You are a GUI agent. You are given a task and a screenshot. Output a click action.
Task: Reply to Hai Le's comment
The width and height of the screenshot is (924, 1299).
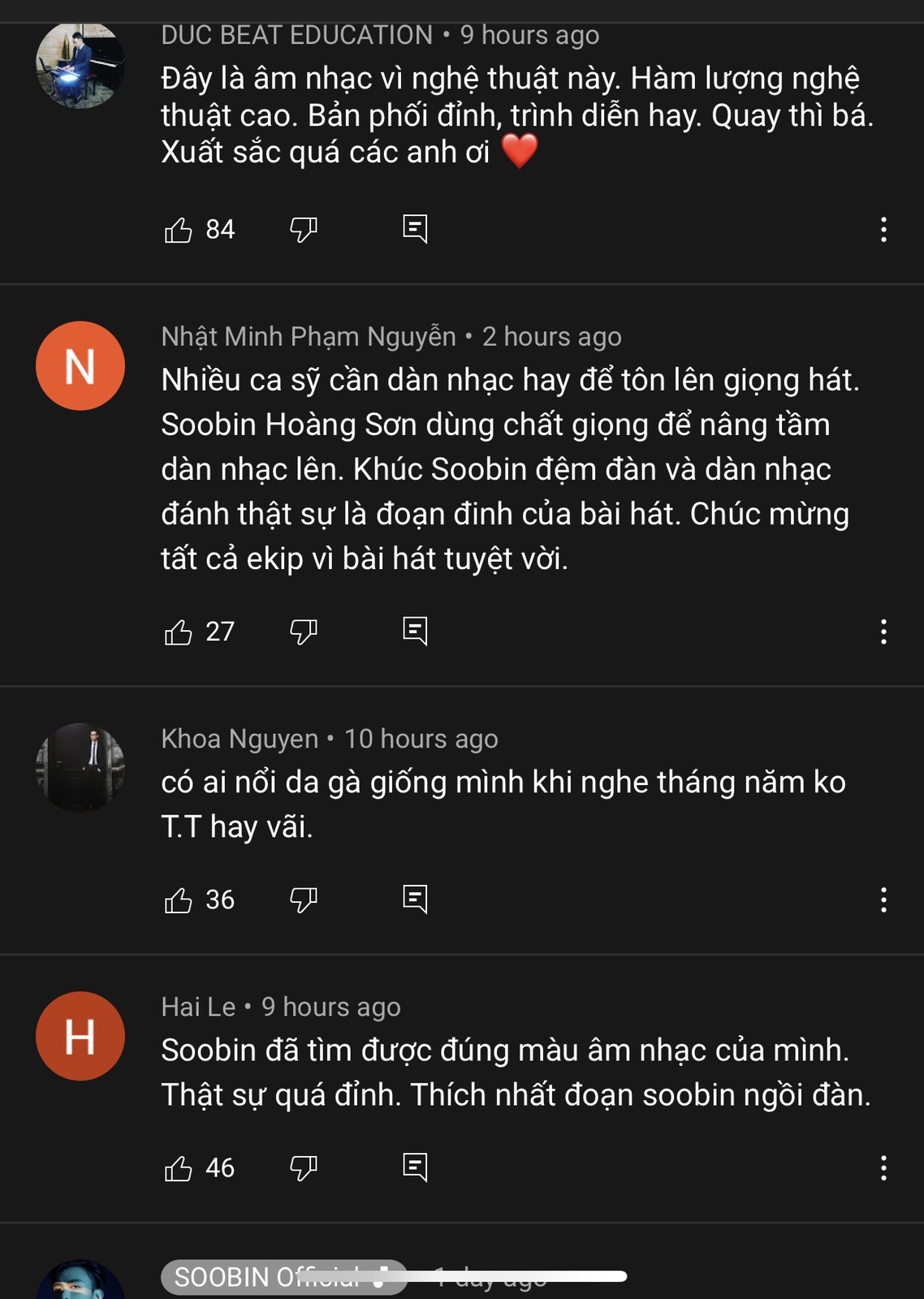coord(415,1167)
